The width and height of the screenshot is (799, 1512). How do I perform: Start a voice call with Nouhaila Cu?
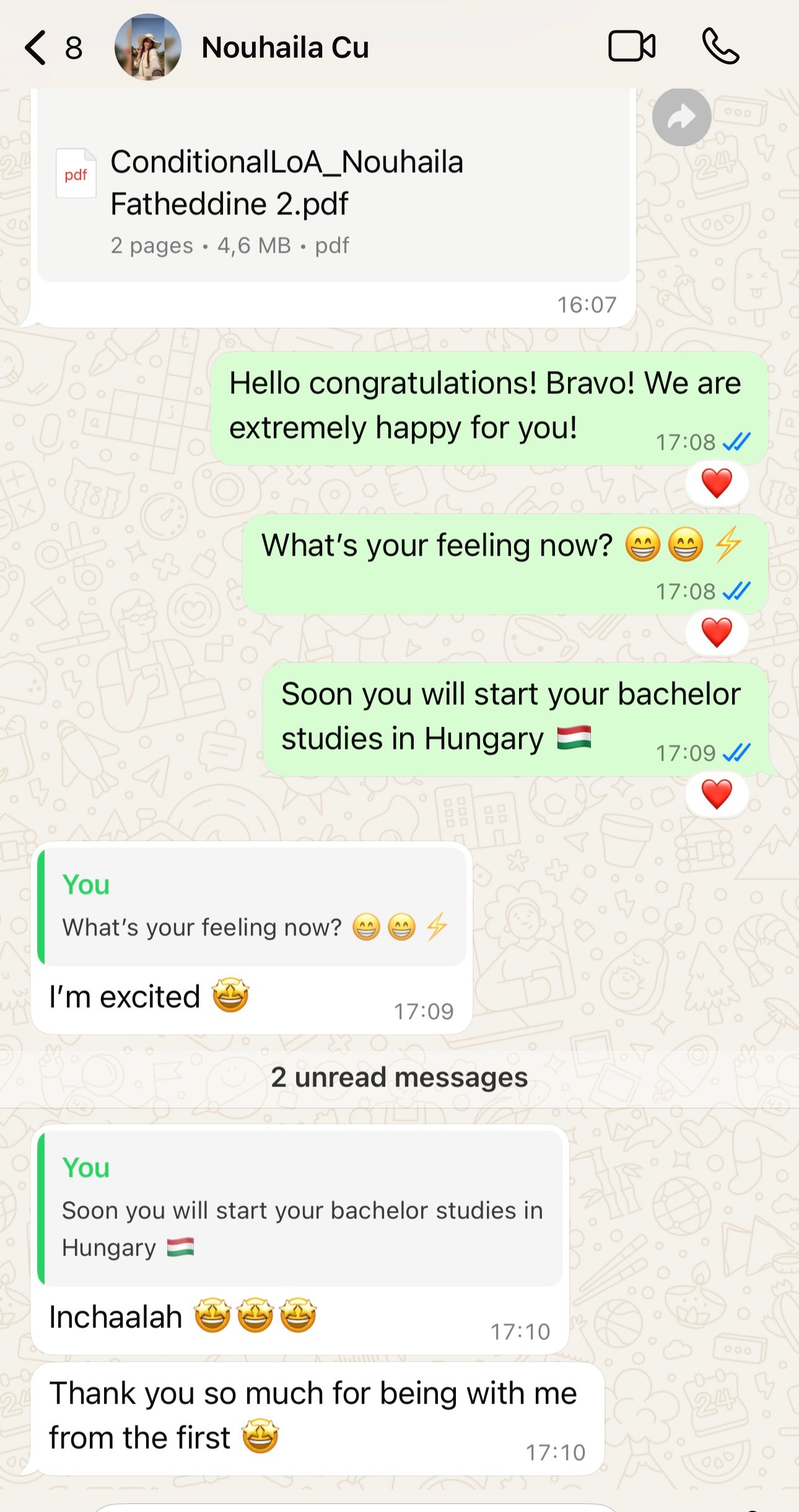point(720,46)
